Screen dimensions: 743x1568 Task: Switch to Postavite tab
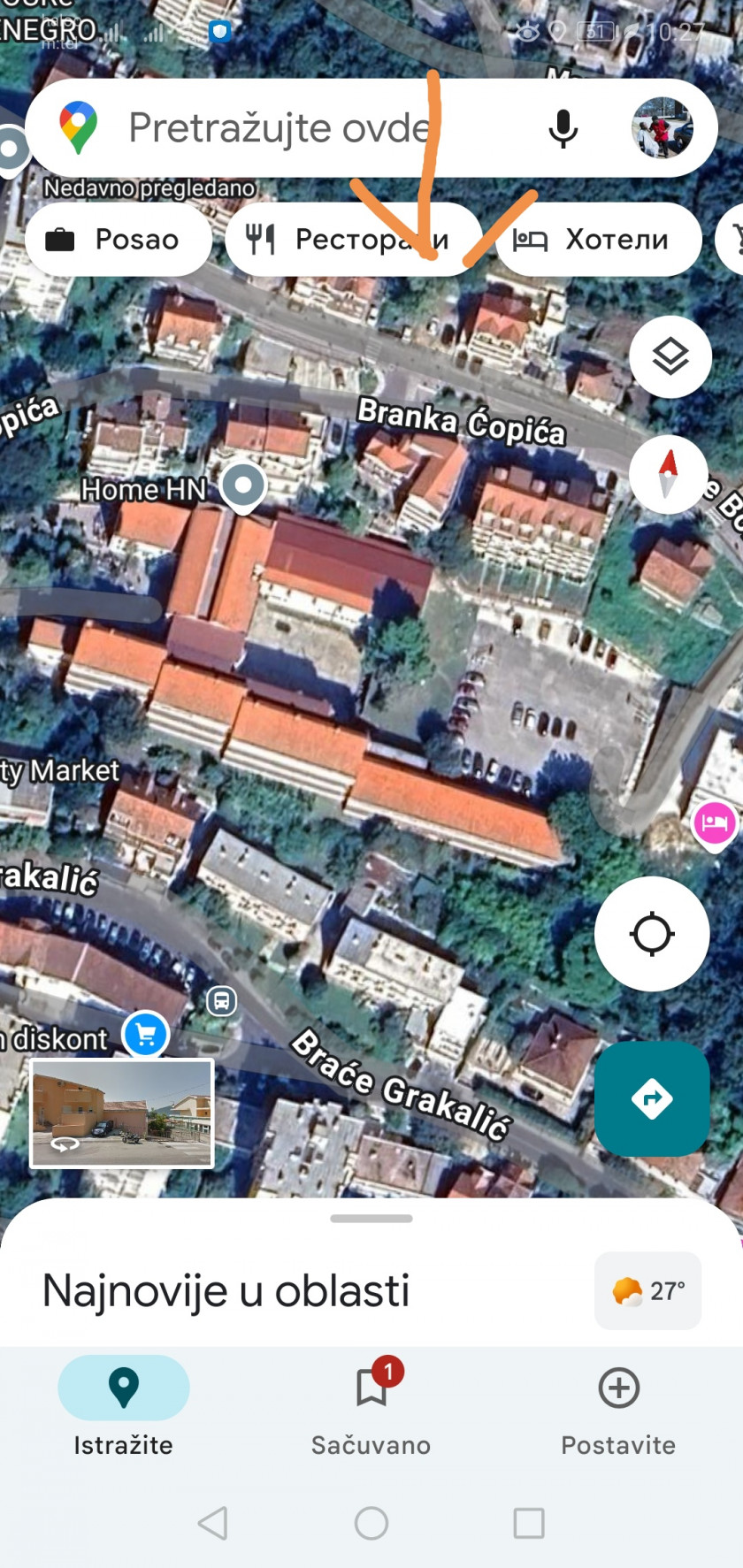[x=618, y=1408]
